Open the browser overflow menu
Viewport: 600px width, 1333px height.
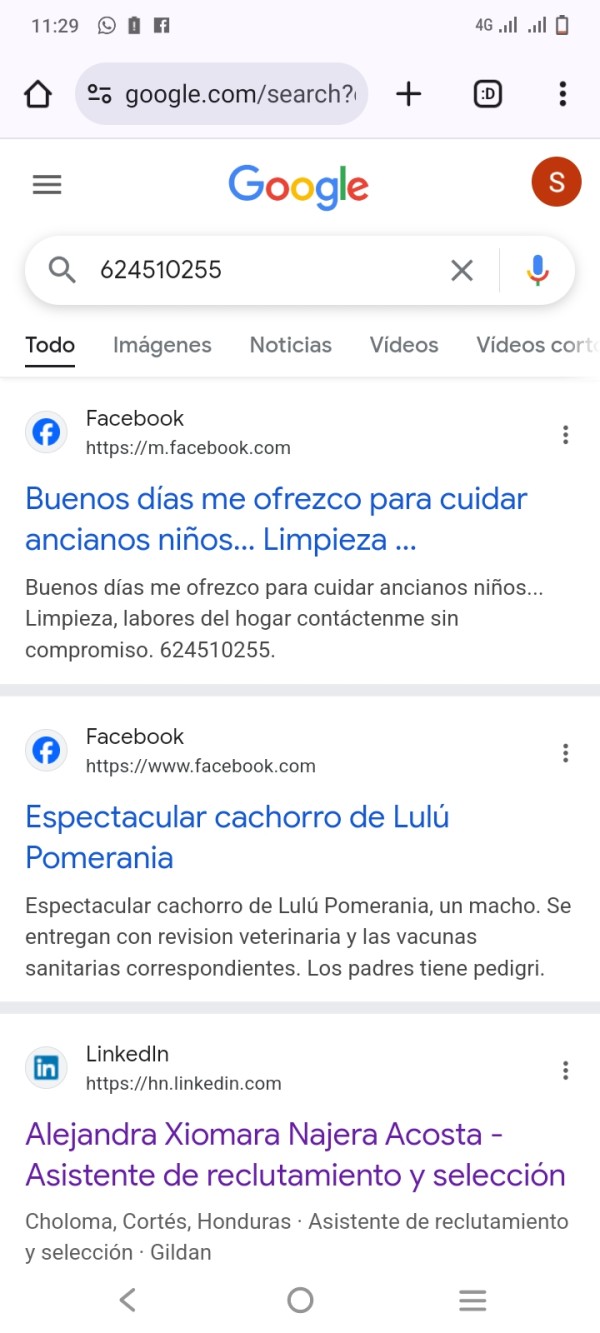coord(563,95)
